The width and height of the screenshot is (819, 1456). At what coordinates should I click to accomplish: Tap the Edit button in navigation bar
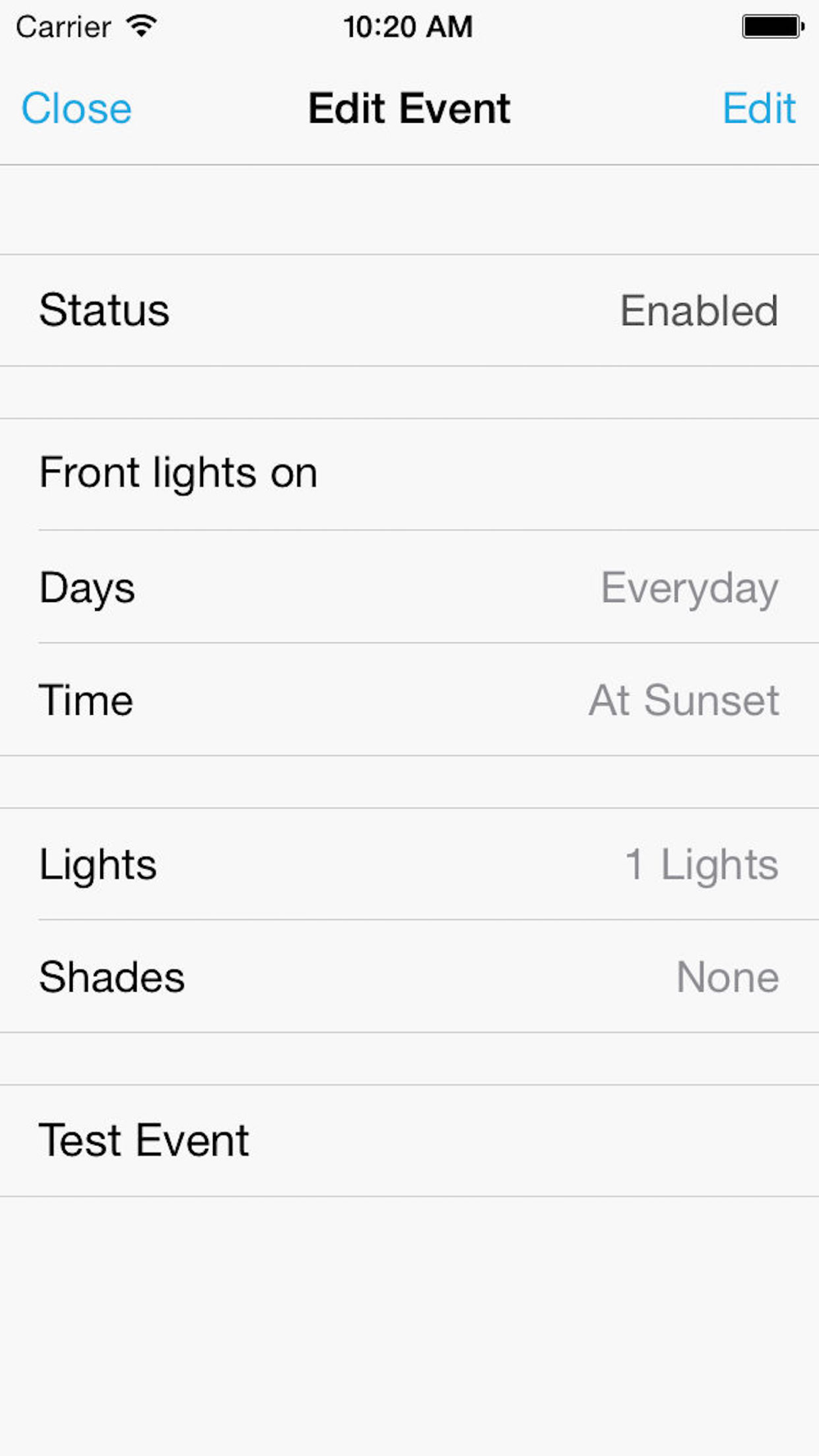(759, 108)
